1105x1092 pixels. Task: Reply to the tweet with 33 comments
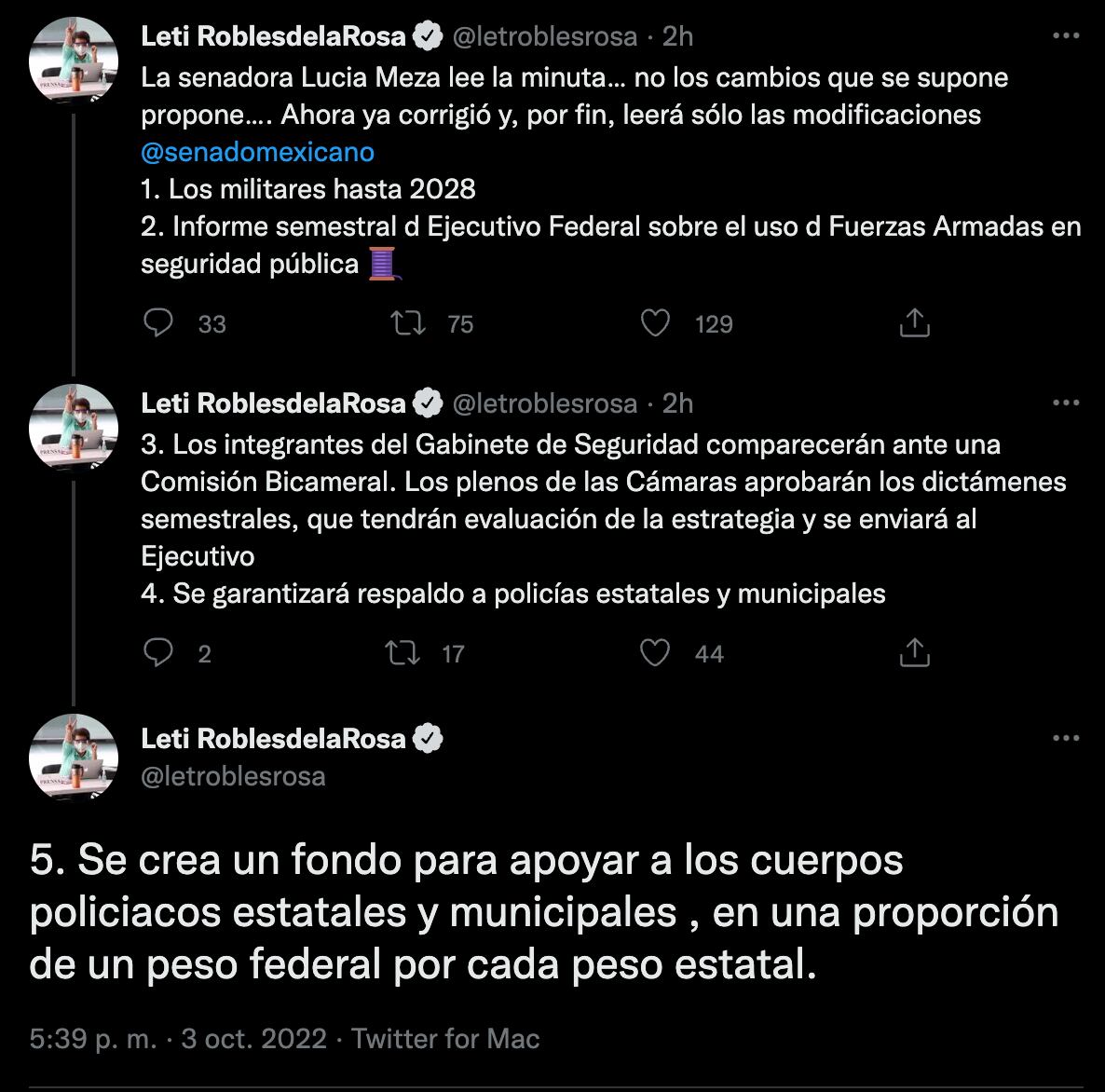(x=159, y=323)
